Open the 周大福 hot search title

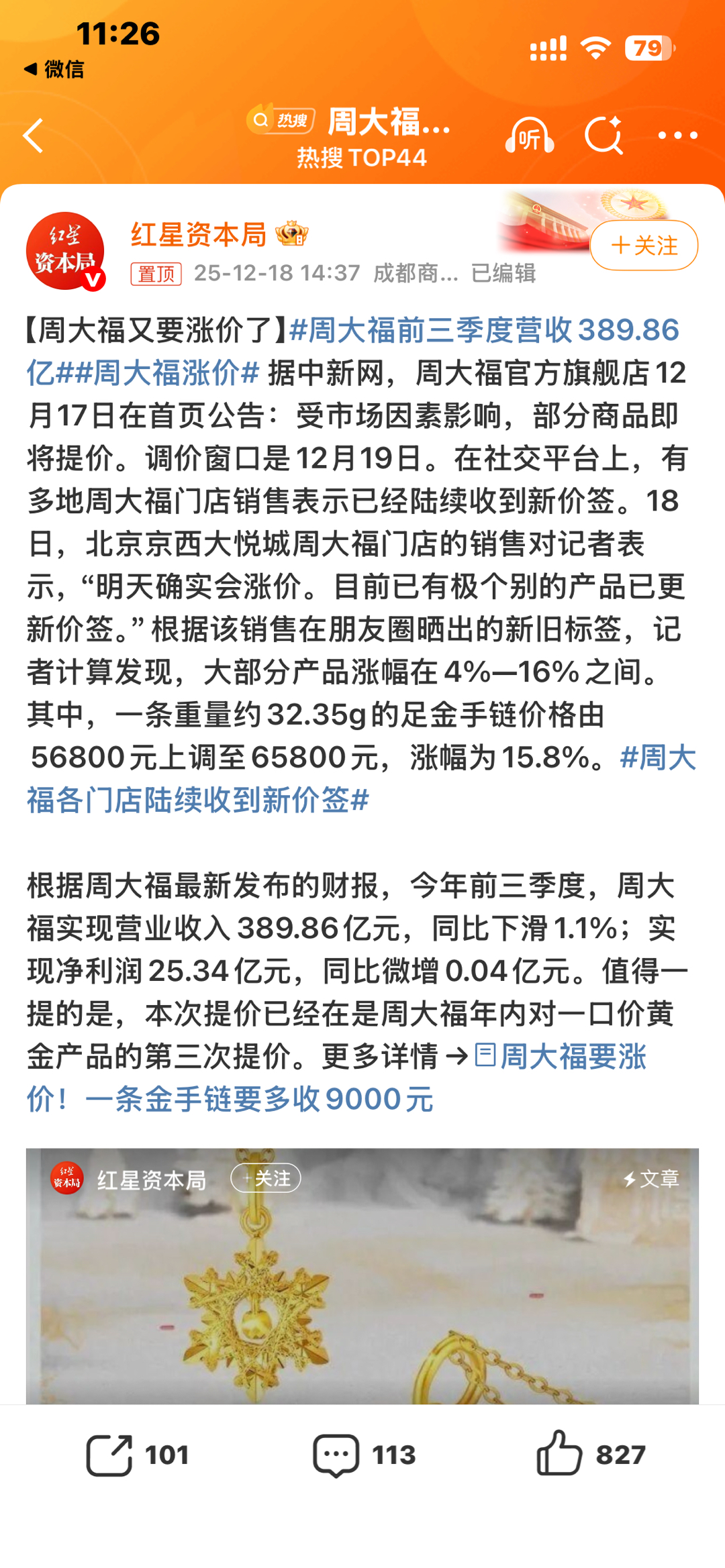388,122
